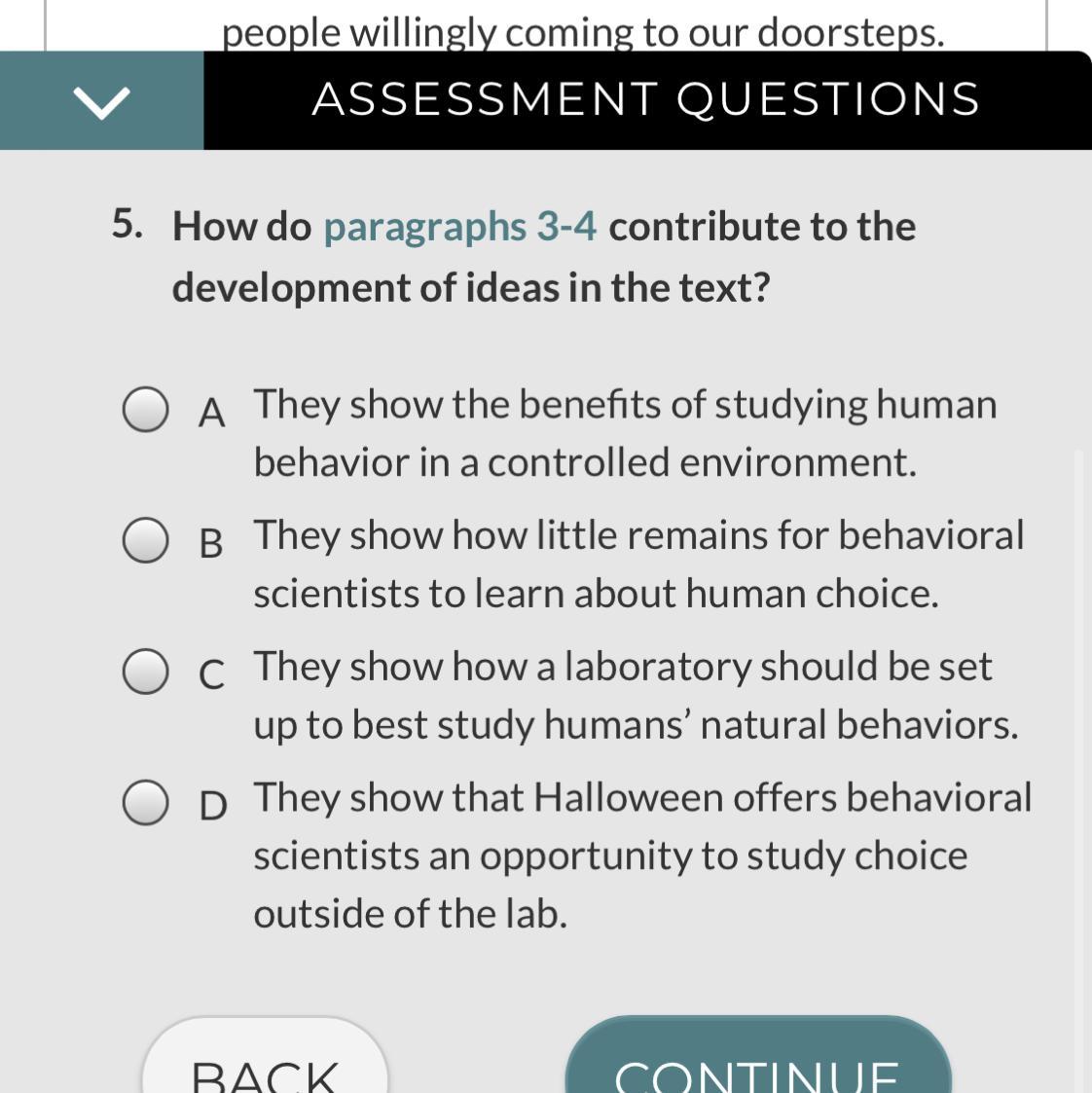This screenshot has width=1092, height=1093.
Task: Pick answer C about laboratory setup
Action: tap(145, 672)
